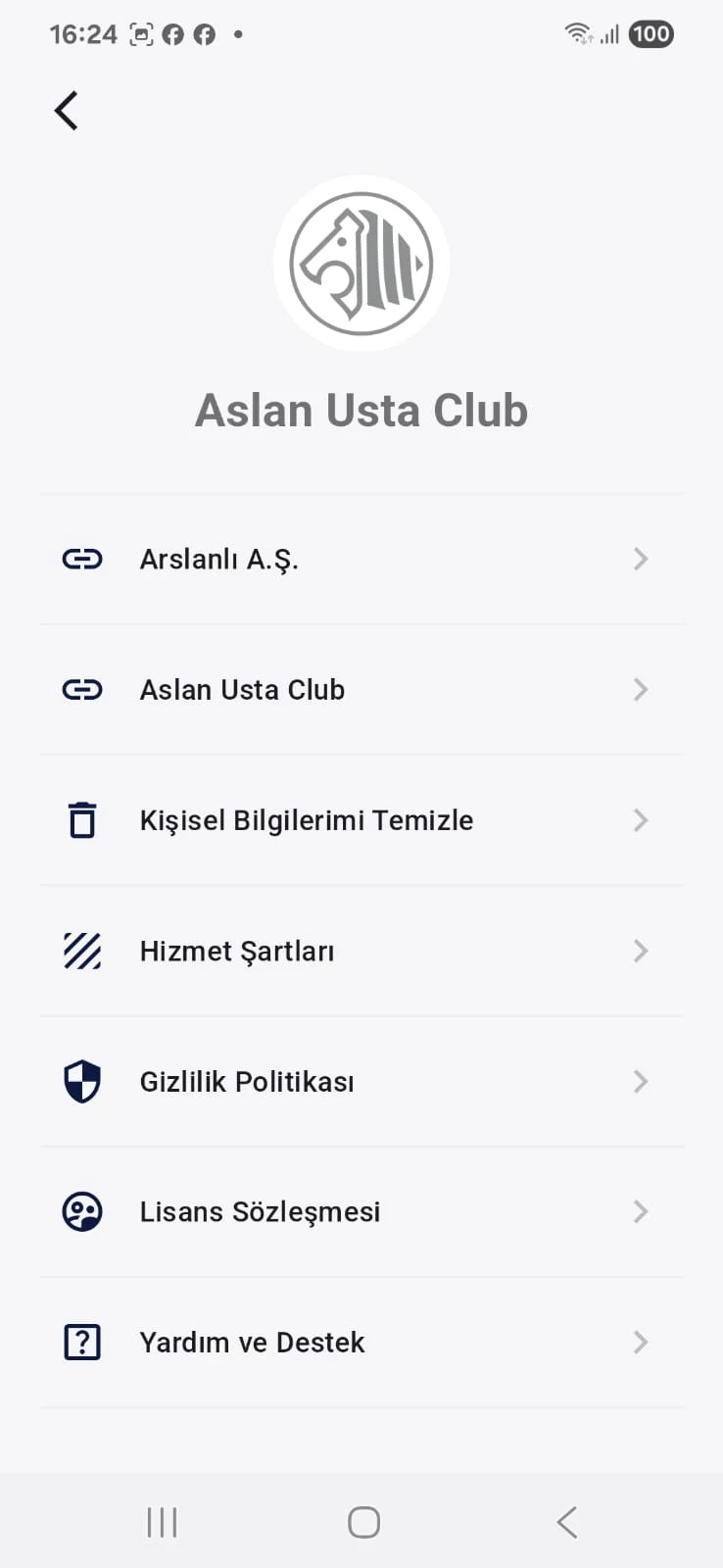
Task: Tap the Home button in the navigation bar
Action: tap(361, 1521)
